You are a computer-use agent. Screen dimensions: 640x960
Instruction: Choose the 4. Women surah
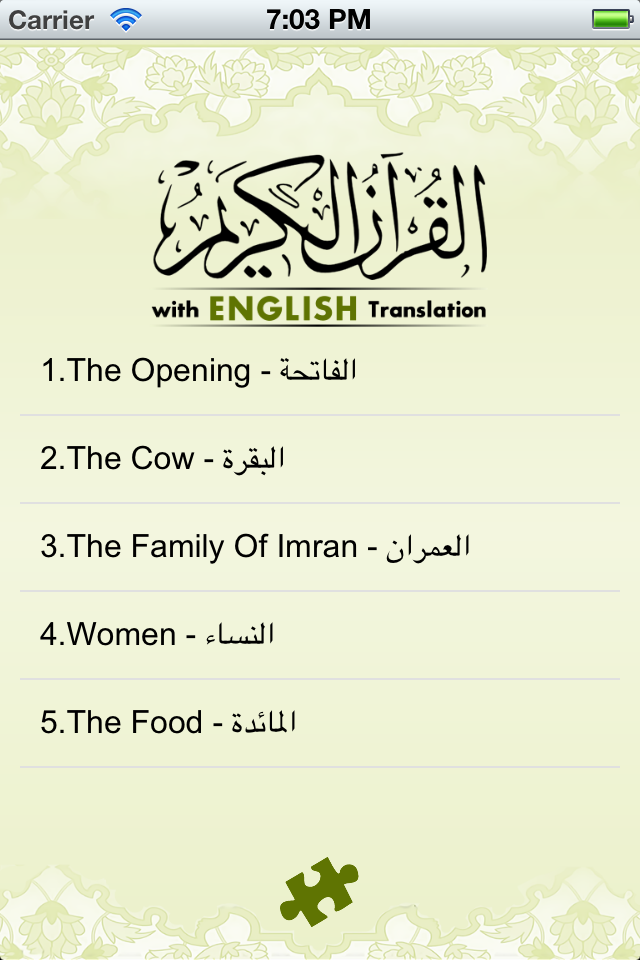click(x=158, y=635)
